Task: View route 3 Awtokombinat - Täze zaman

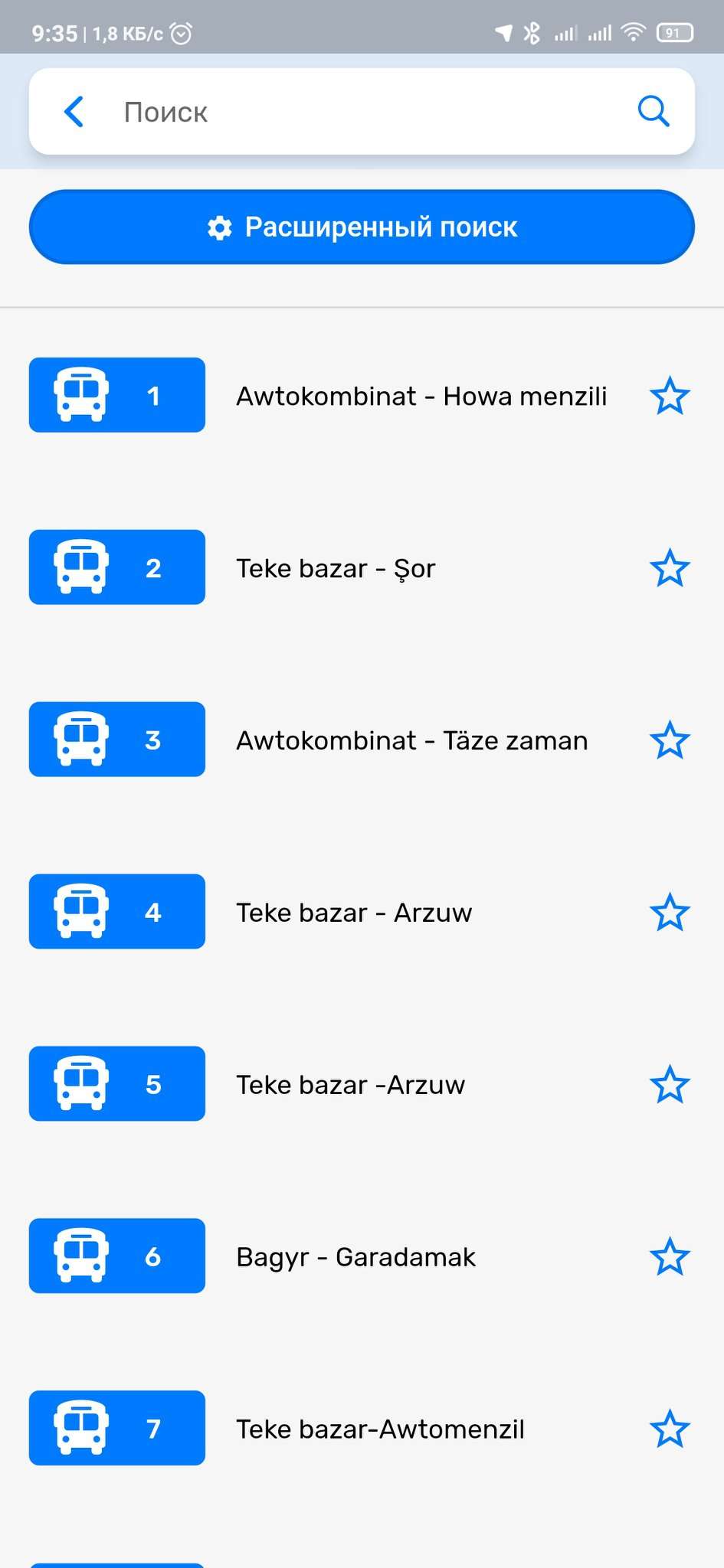Action: (411, 740)
